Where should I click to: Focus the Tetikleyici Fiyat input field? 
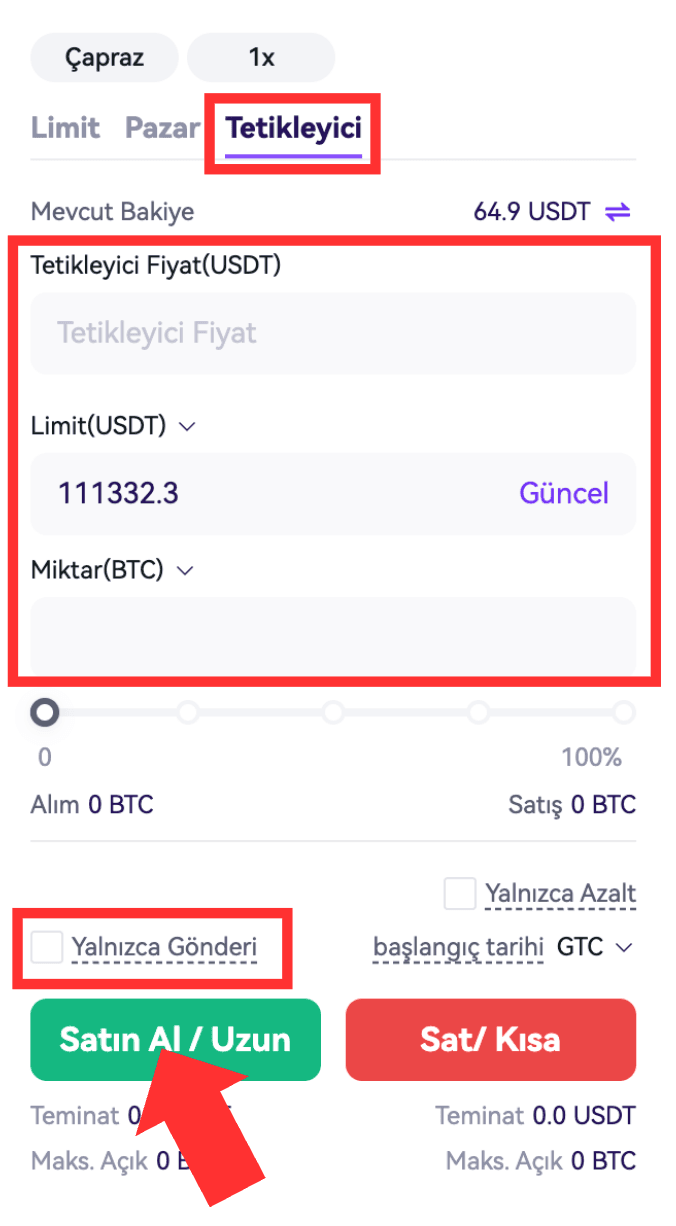(332, 333)
